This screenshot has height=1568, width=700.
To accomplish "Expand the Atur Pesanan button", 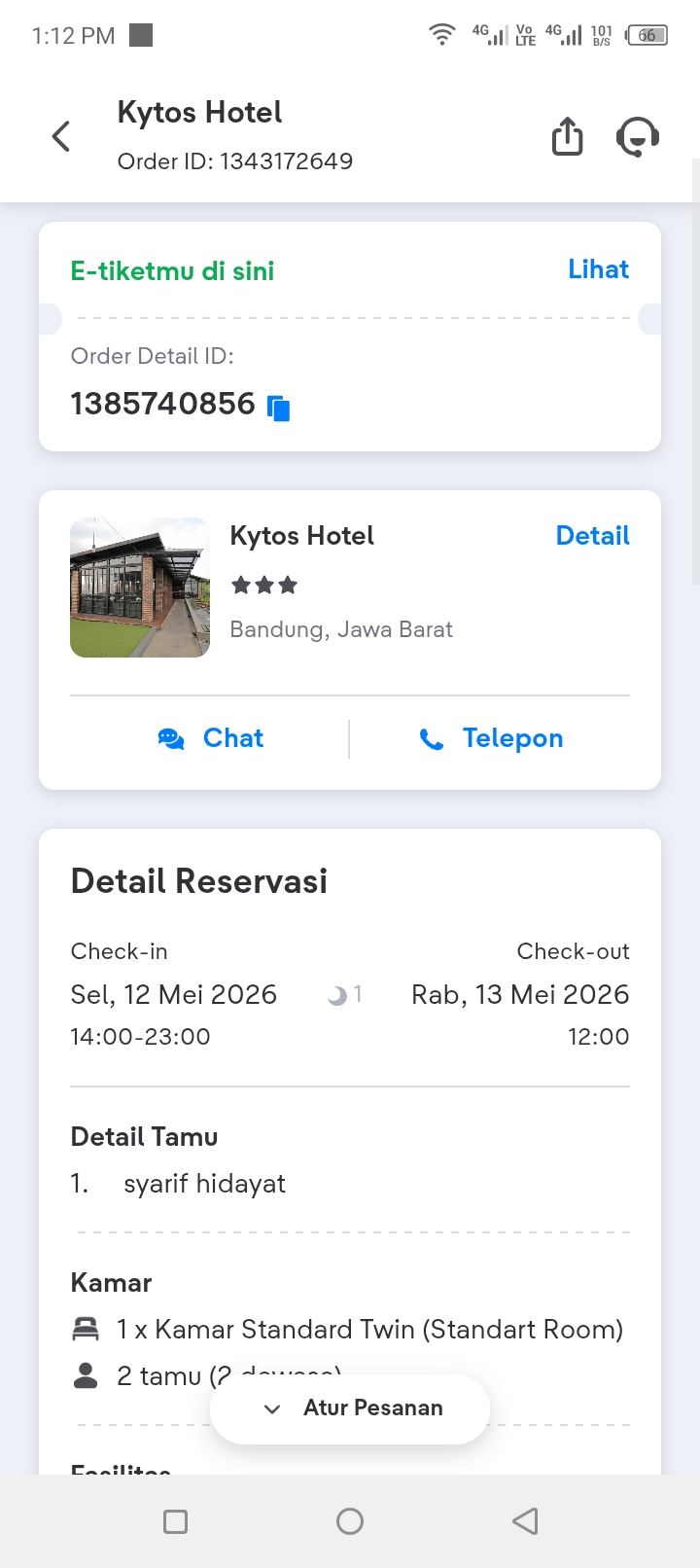I will click(350, 1408).
